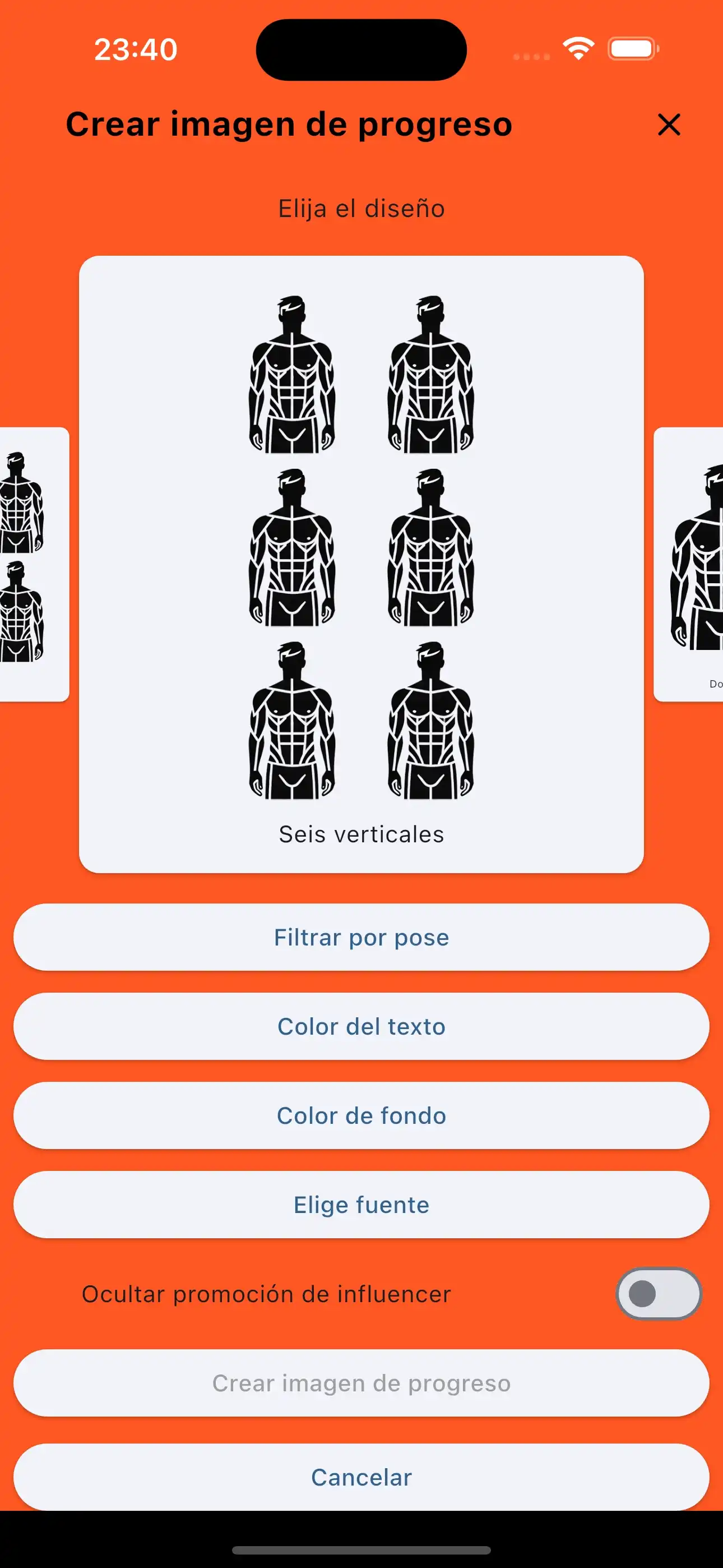The image size is (723, 1568).
Task: Tap the 'Cancelar' button
Action: tap(361, 1477)
